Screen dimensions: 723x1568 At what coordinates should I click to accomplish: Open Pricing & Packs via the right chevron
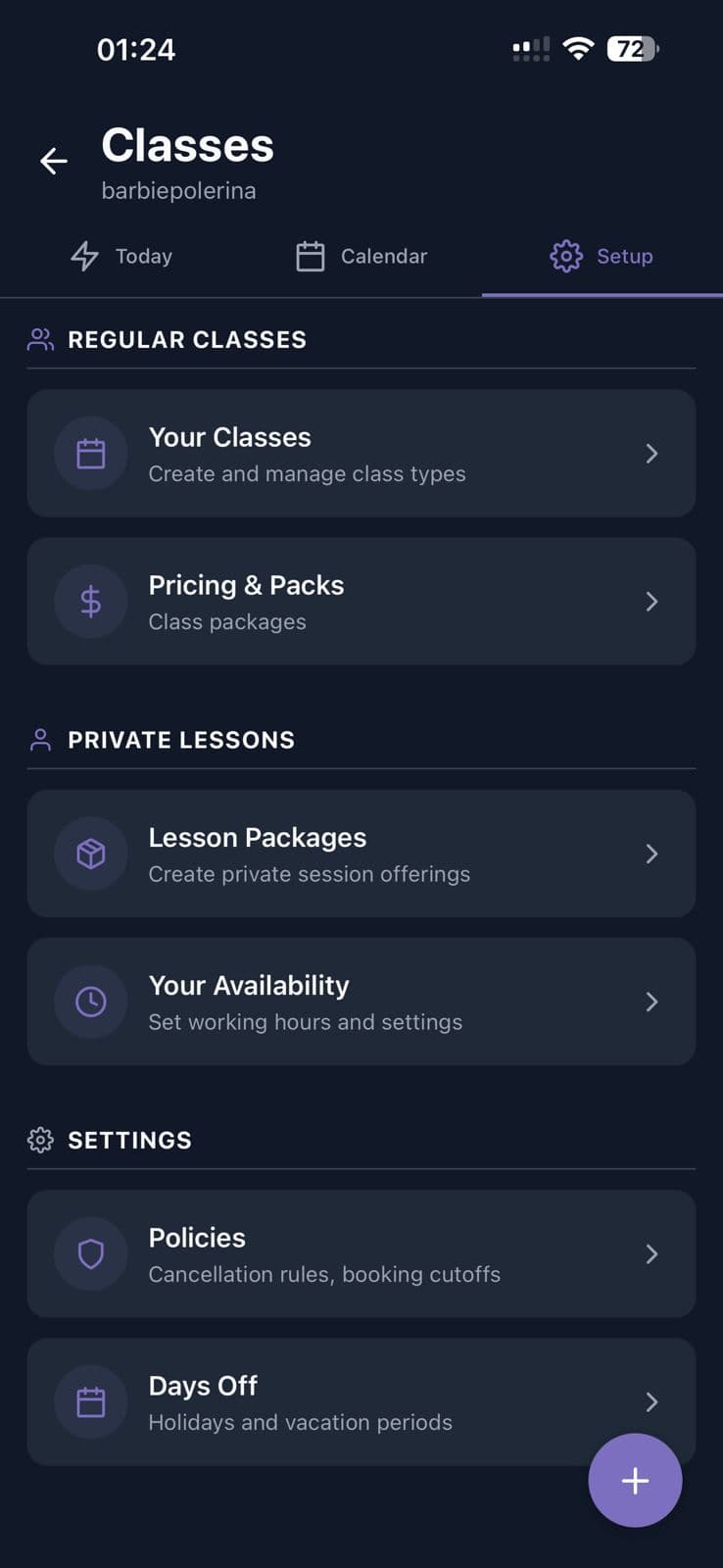coord(651,601)
